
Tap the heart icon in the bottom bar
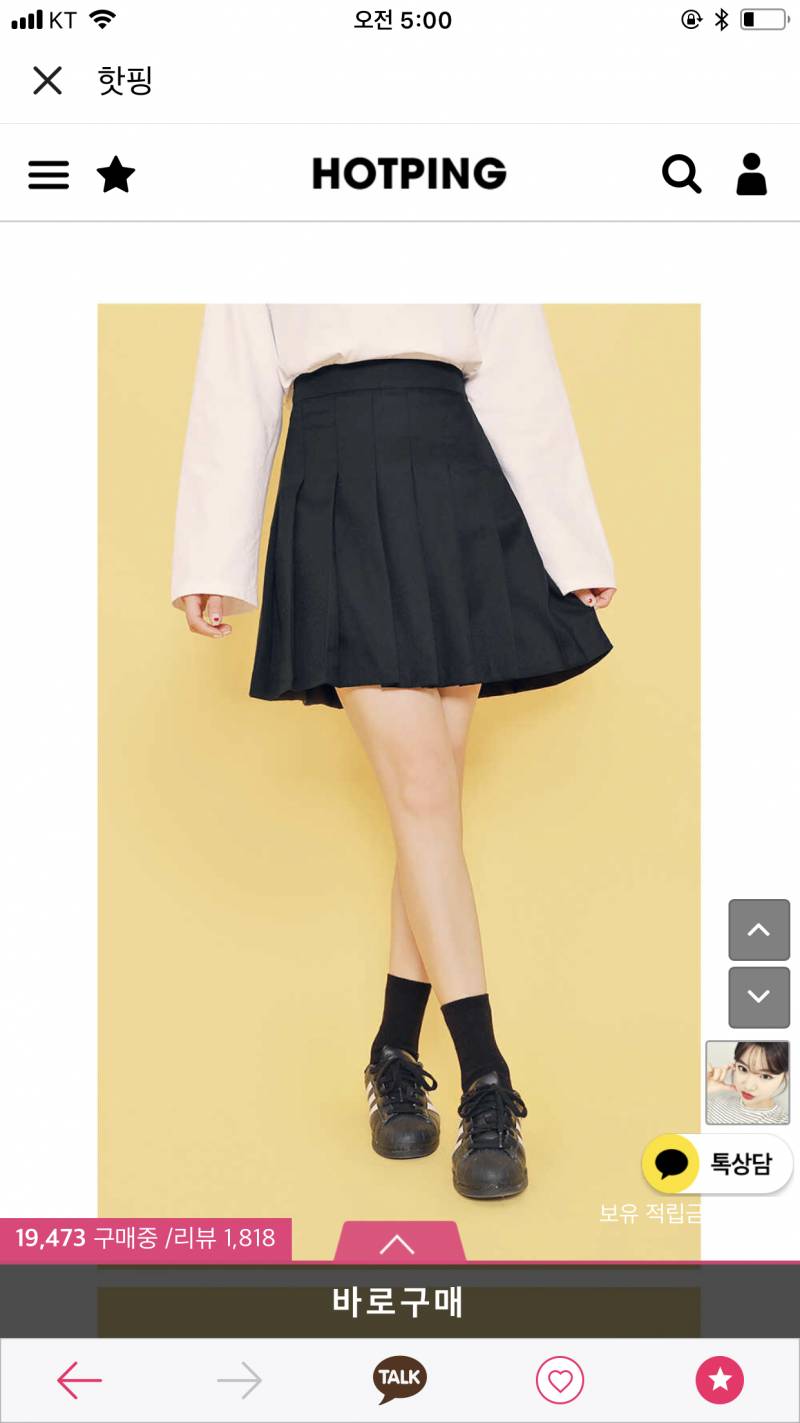click(x=560, y=1381)
